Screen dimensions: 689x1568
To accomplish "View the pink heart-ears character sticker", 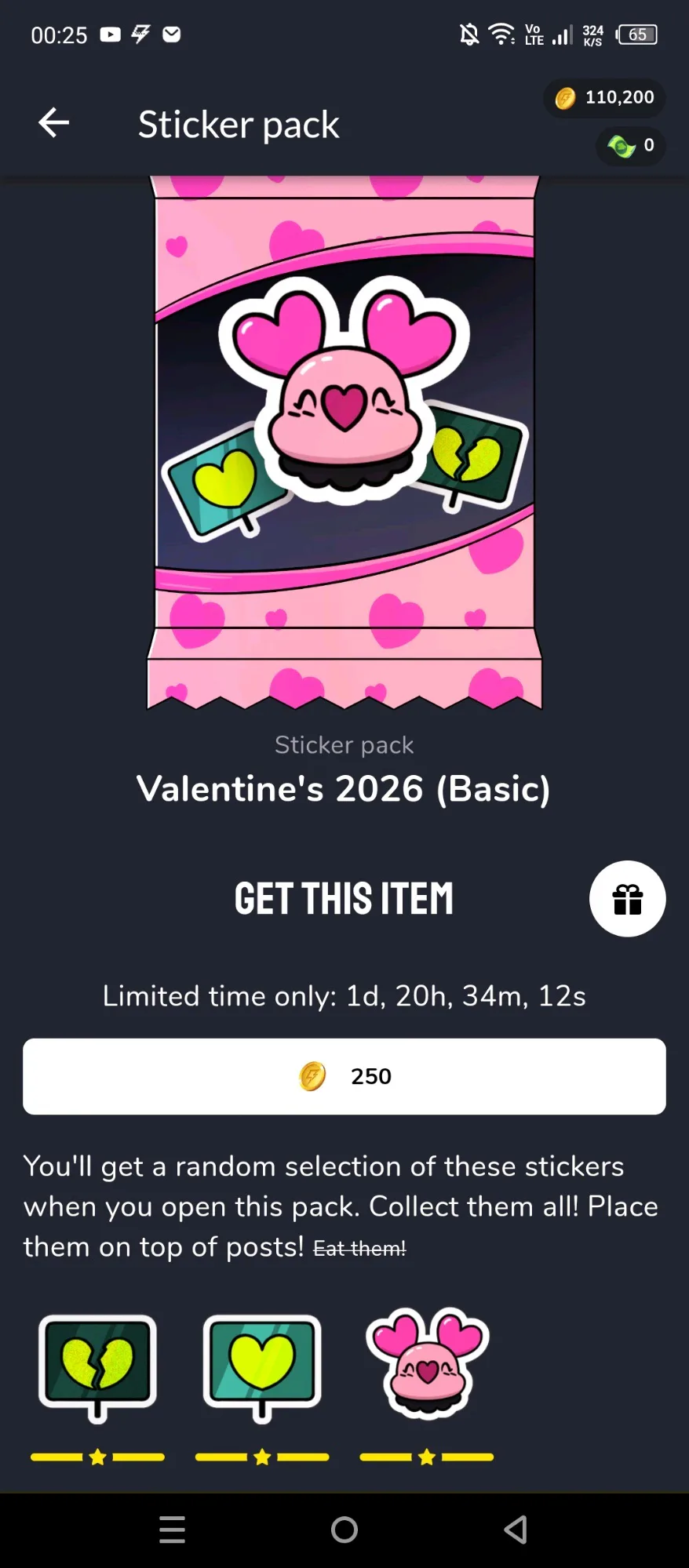I will click(x=427, y=1363).
